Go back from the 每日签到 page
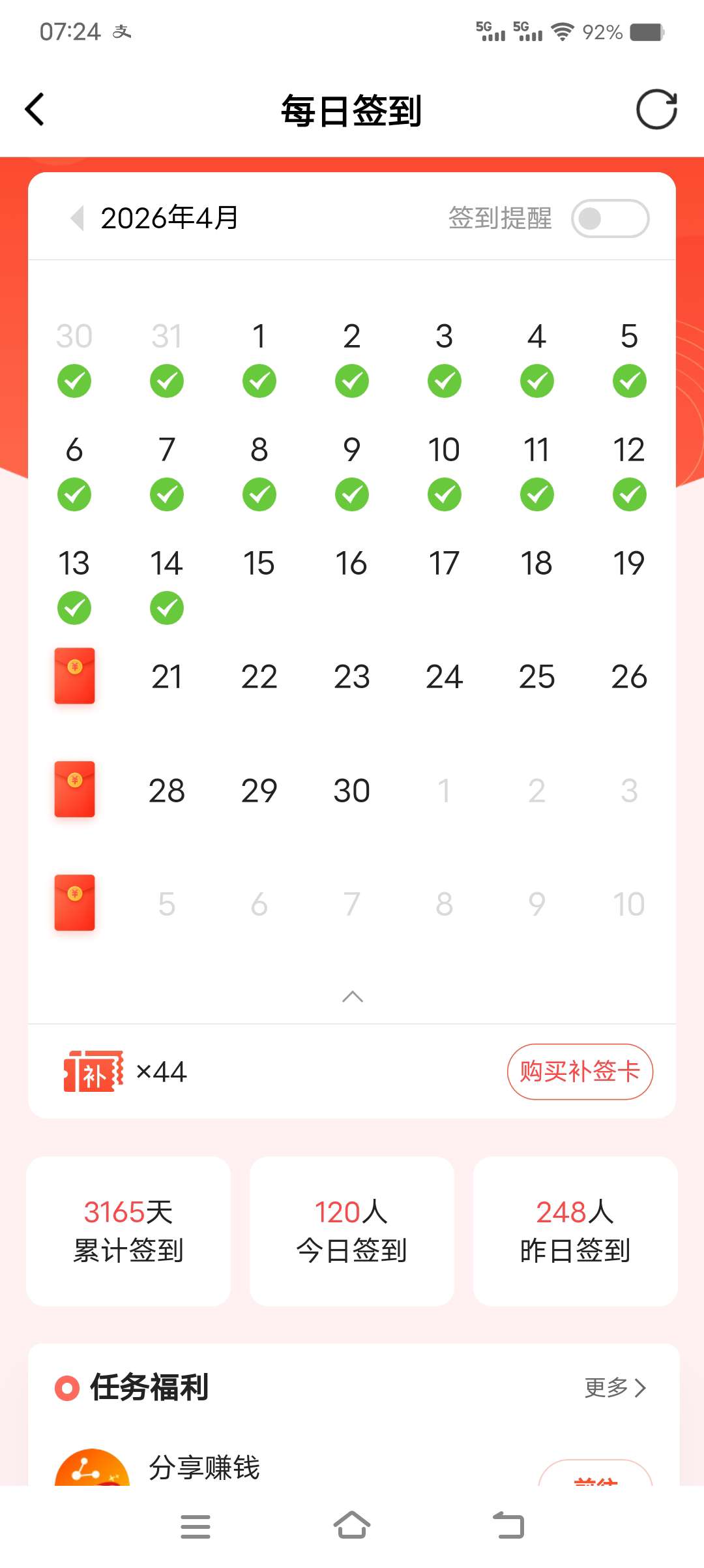The width and height of the screenshot is (704, 1568). [35, 109]
